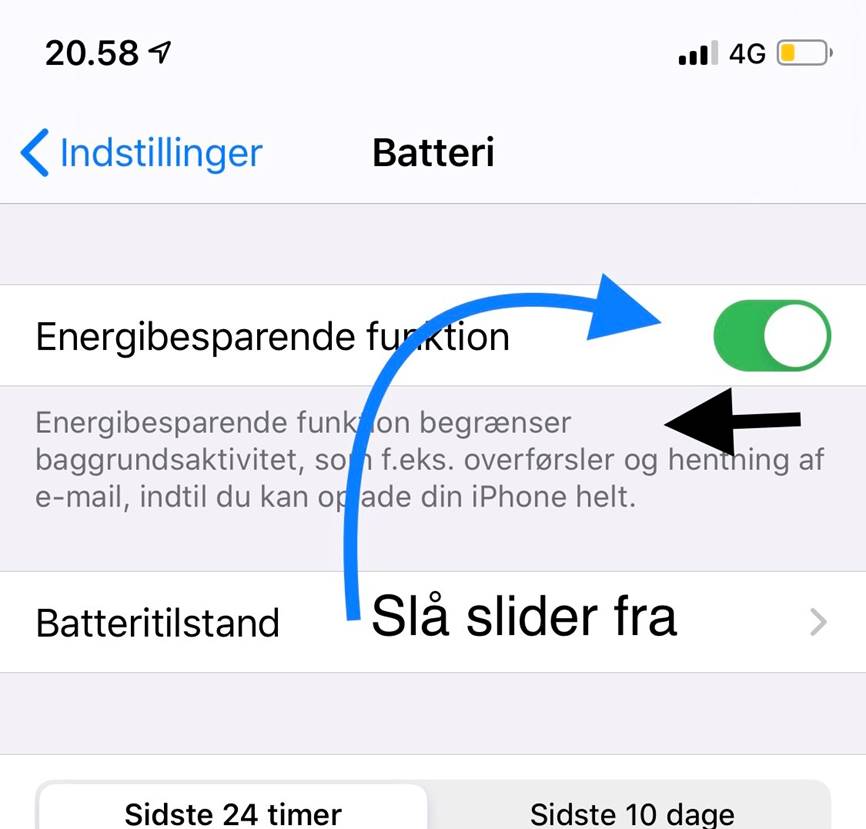Turn off Energibesparende funktion switch

pos(771,336)
